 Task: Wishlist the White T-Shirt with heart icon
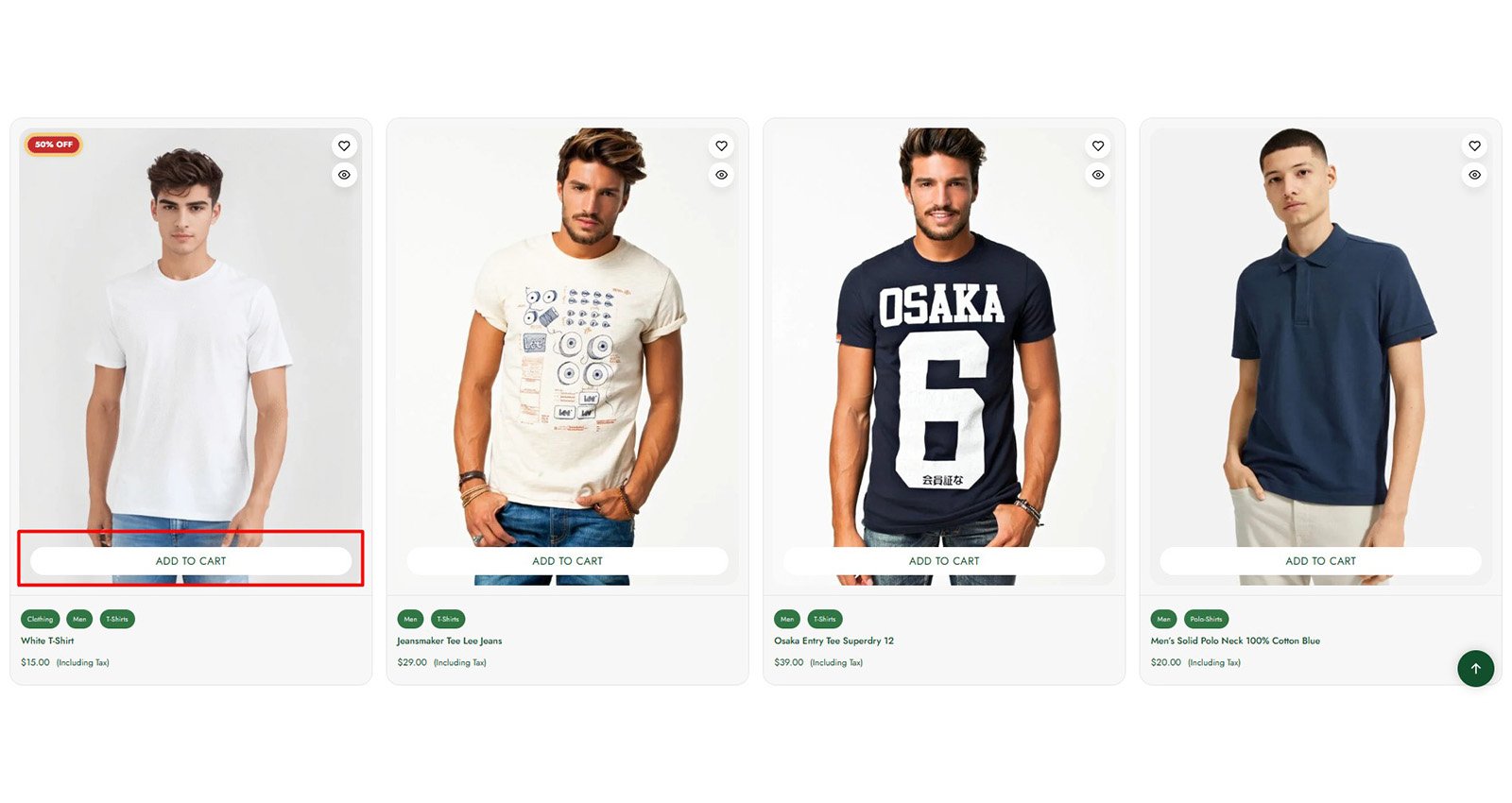pyautogui.click(x=344, y=145)
